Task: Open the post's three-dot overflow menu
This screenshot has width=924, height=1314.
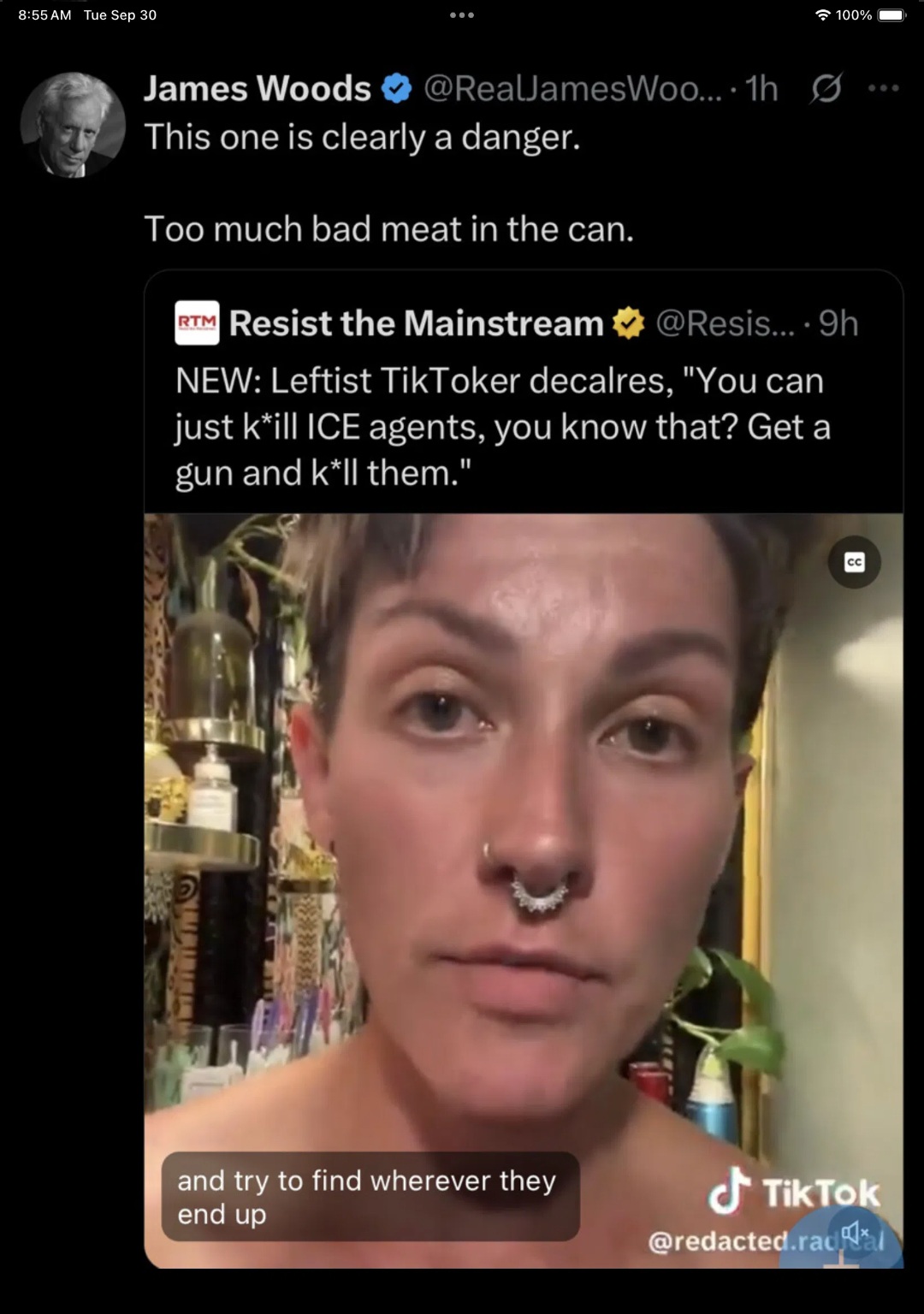Action: [883, 88]
